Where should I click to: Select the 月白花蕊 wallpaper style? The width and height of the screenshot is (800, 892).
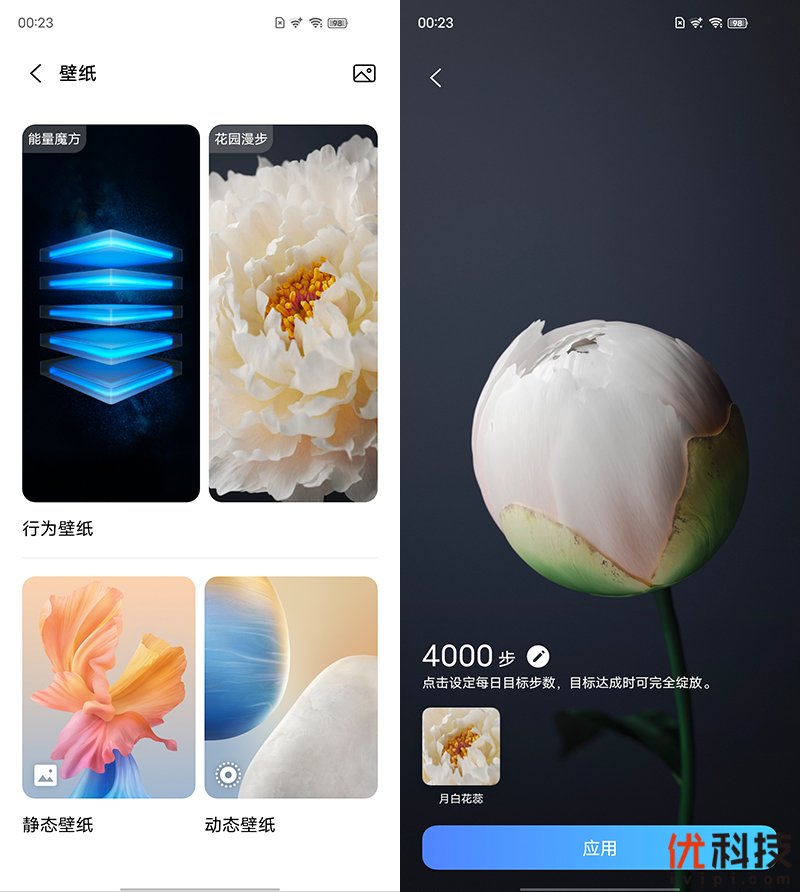[461, 747]
